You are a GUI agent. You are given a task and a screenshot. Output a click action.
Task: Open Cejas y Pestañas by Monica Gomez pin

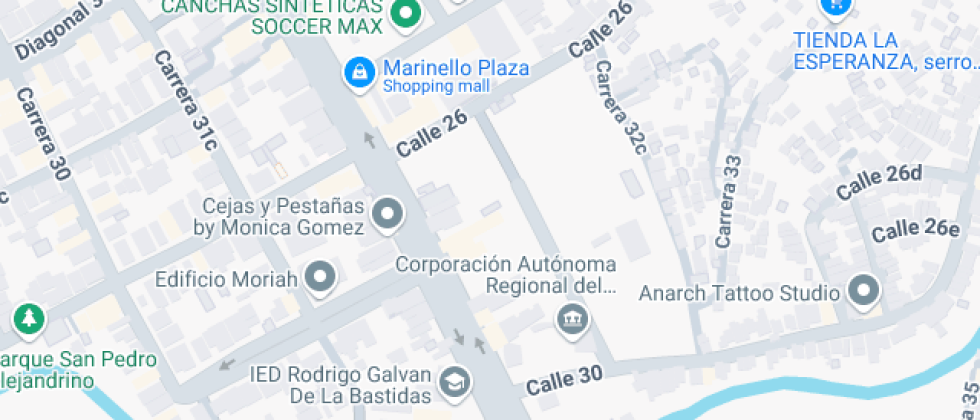coord(387,214)
